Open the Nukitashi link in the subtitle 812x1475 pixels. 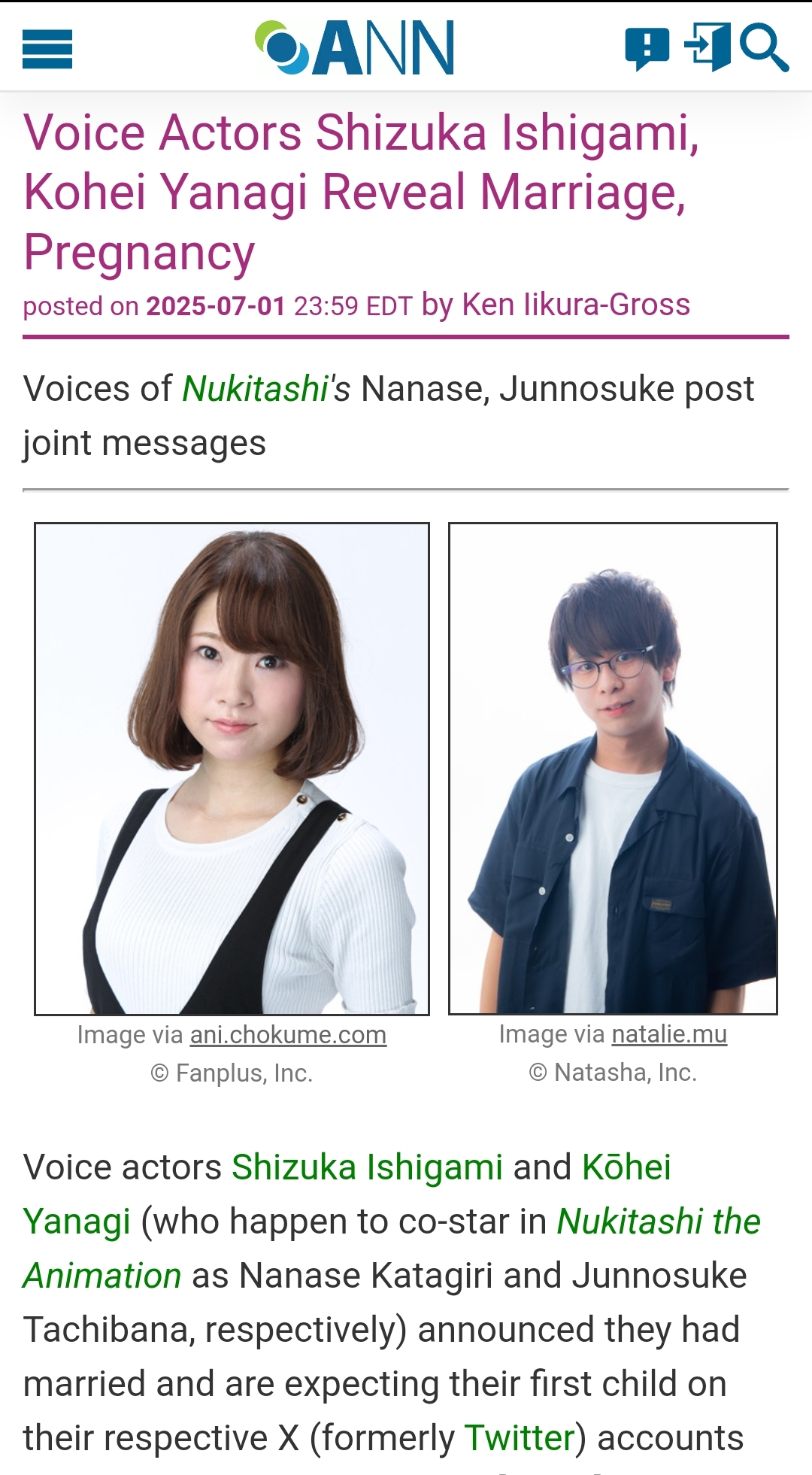click(256, 390)
